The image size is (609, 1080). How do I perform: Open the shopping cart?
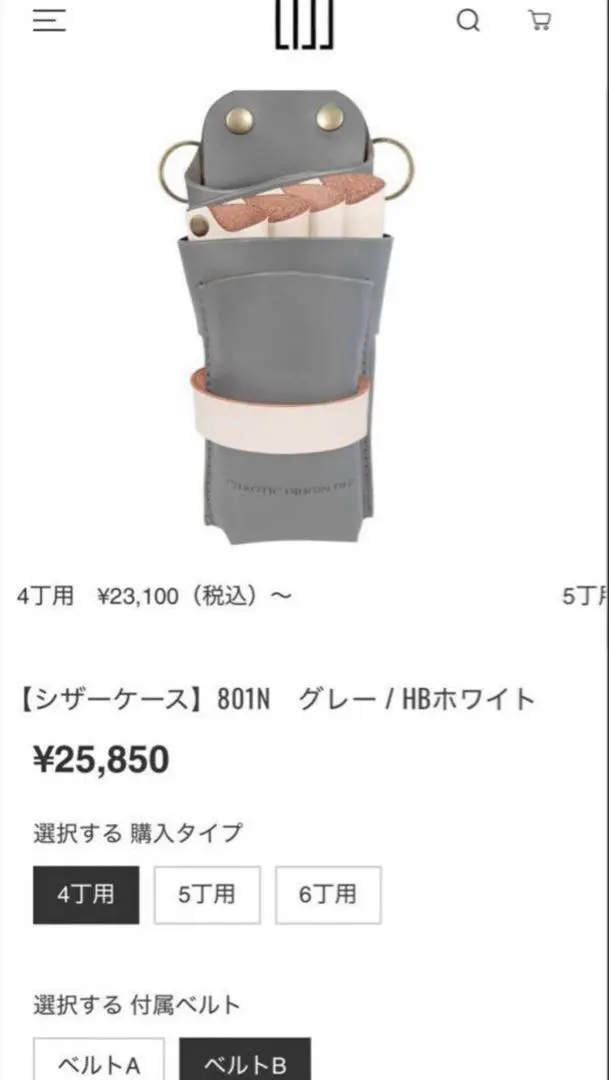pos(540,21)
